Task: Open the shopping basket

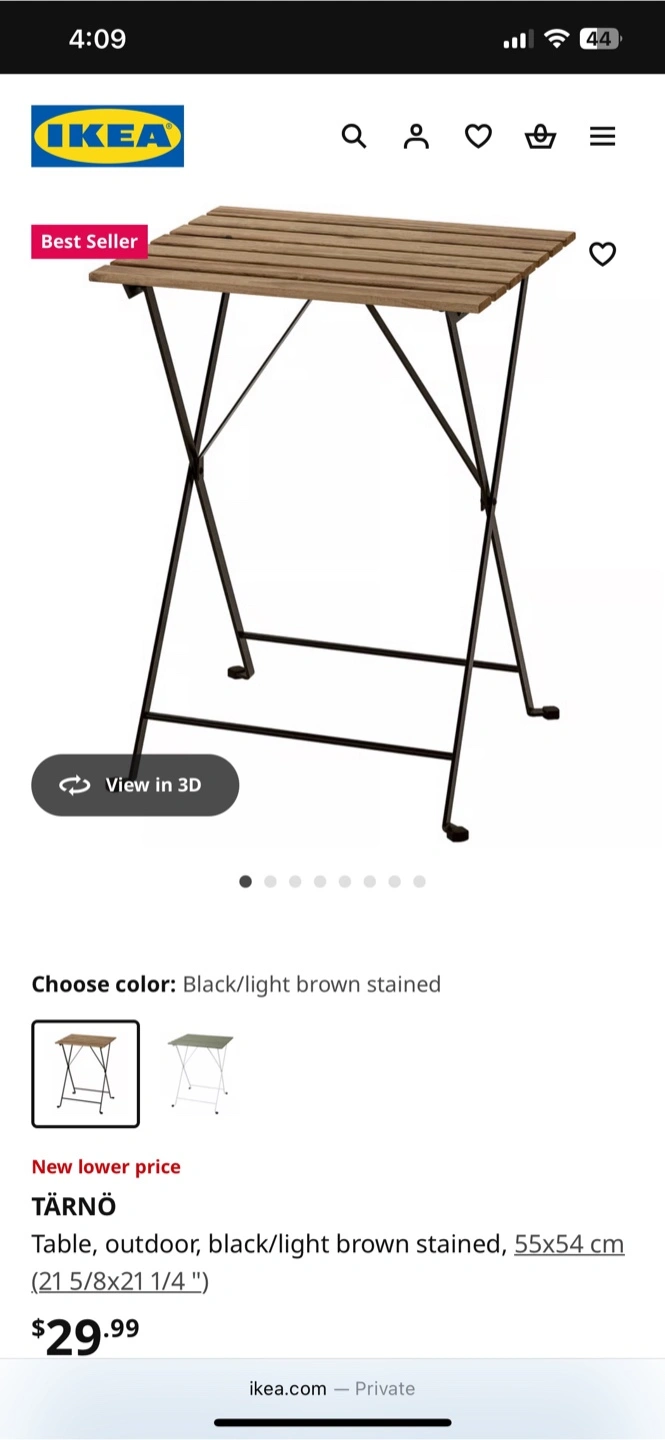Action: tap(540, 136)
